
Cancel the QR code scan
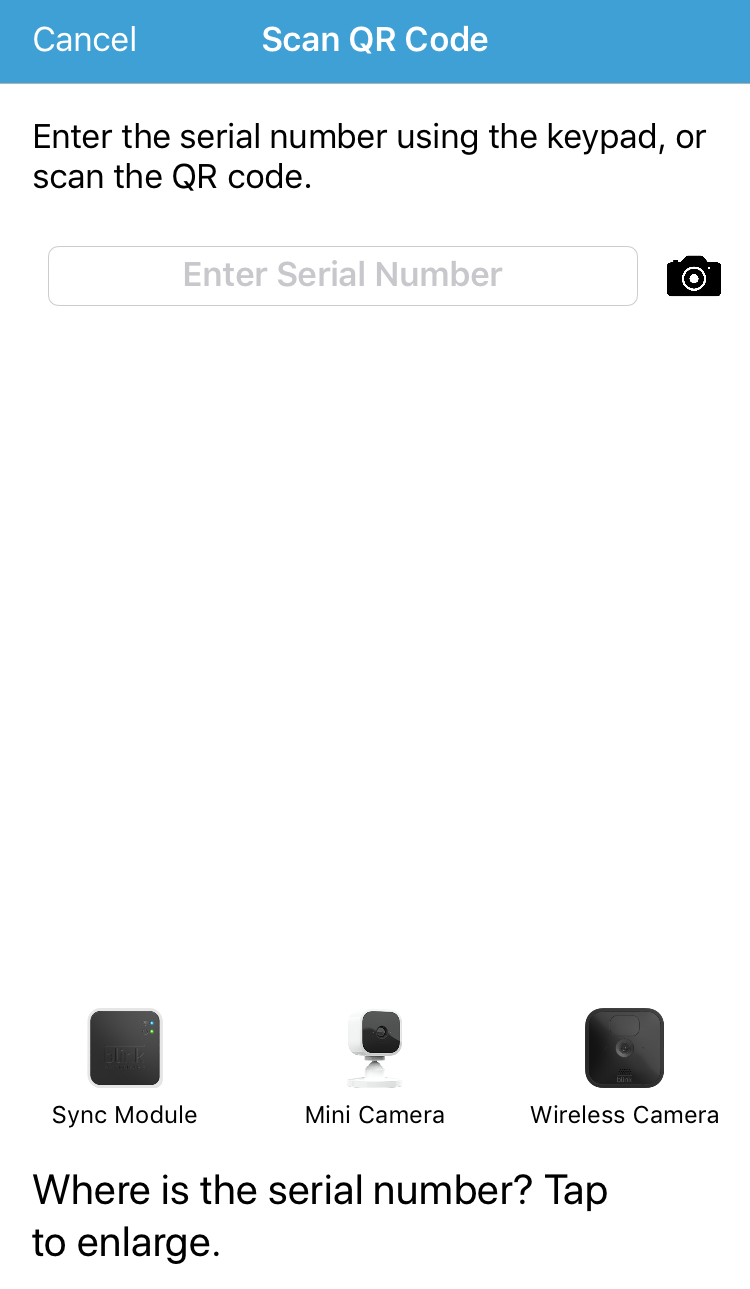(x=85, y=40)
